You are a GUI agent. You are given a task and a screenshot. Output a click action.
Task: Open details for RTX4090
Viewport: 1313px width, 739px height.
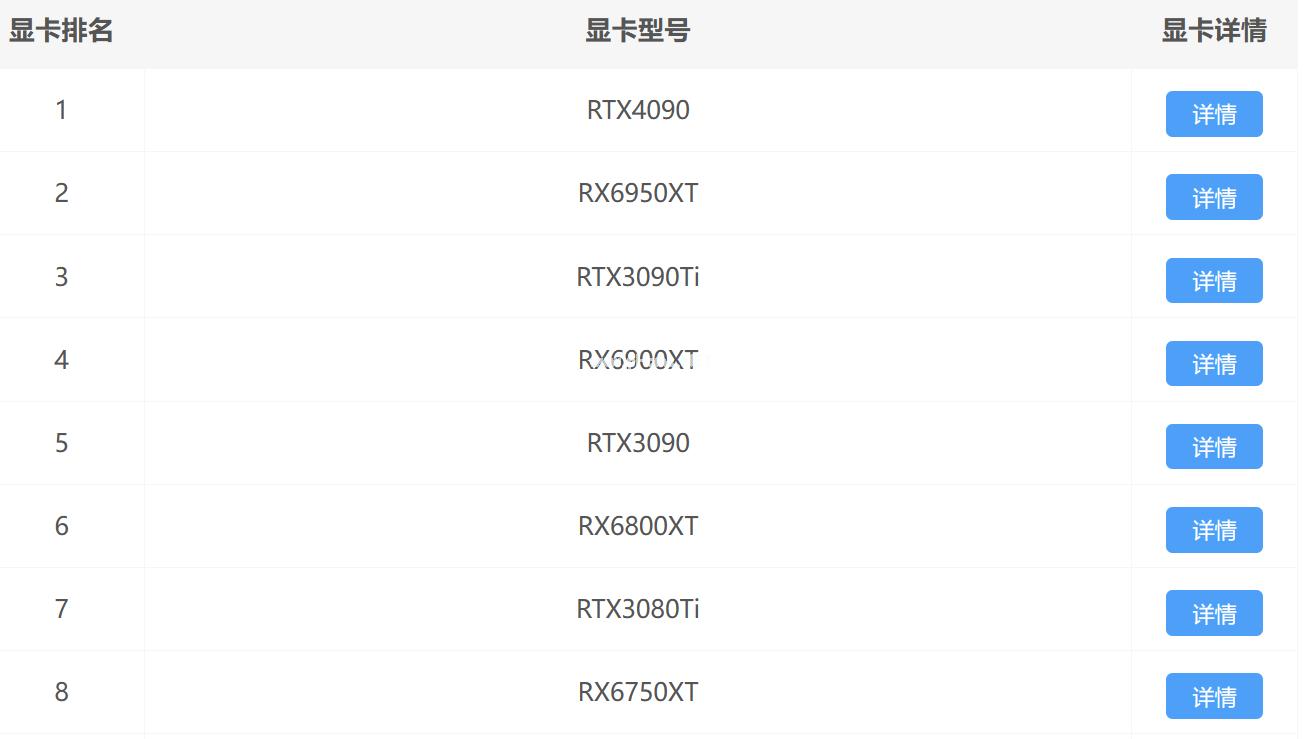click(1213, 114)
